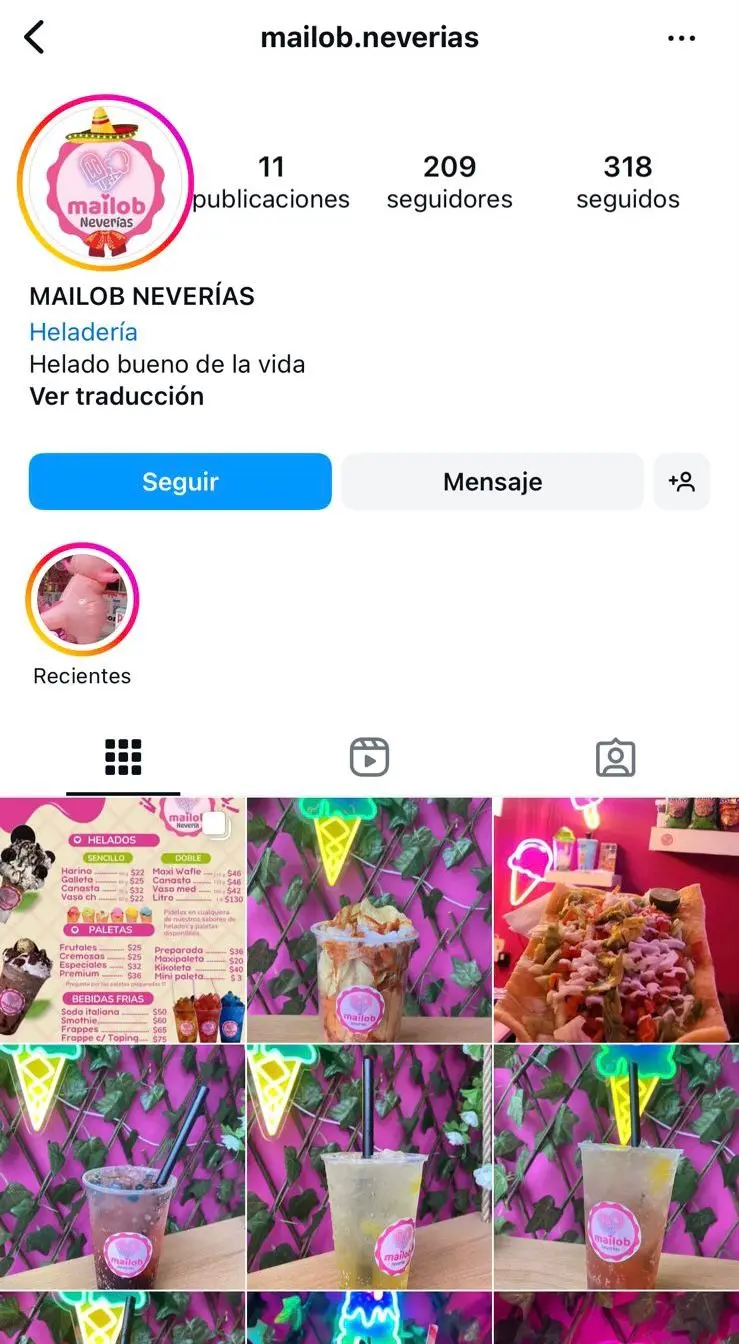This screenshot has width=739, height=1344.
Task: Switch to the posts grid tab
Action: pyautogui.click(x=123, y=758)
